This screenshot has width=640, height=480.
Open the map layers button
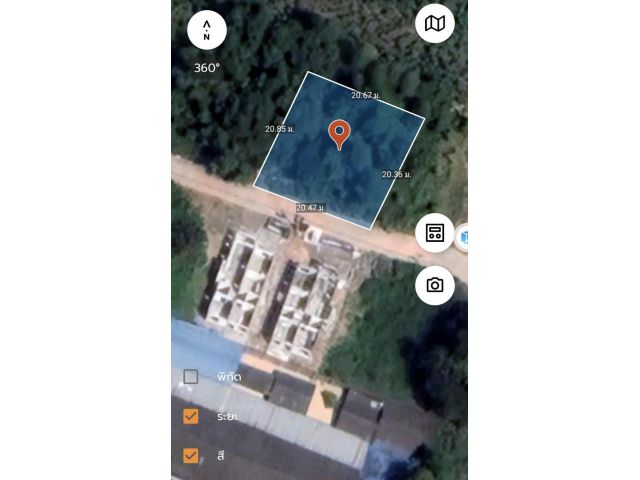pos(435,23)
